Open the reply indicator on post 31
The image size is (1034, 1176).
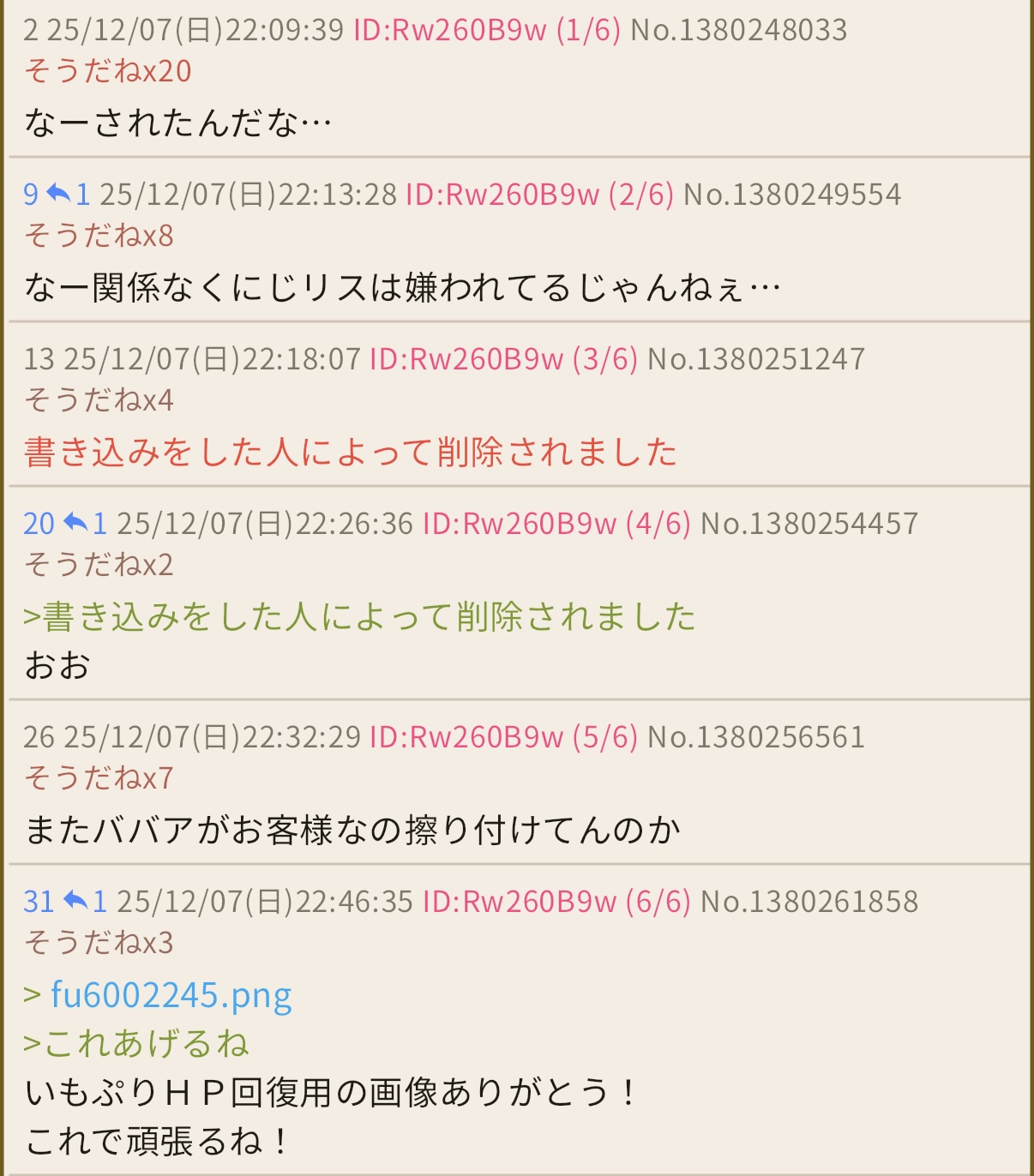coord(85,902)
